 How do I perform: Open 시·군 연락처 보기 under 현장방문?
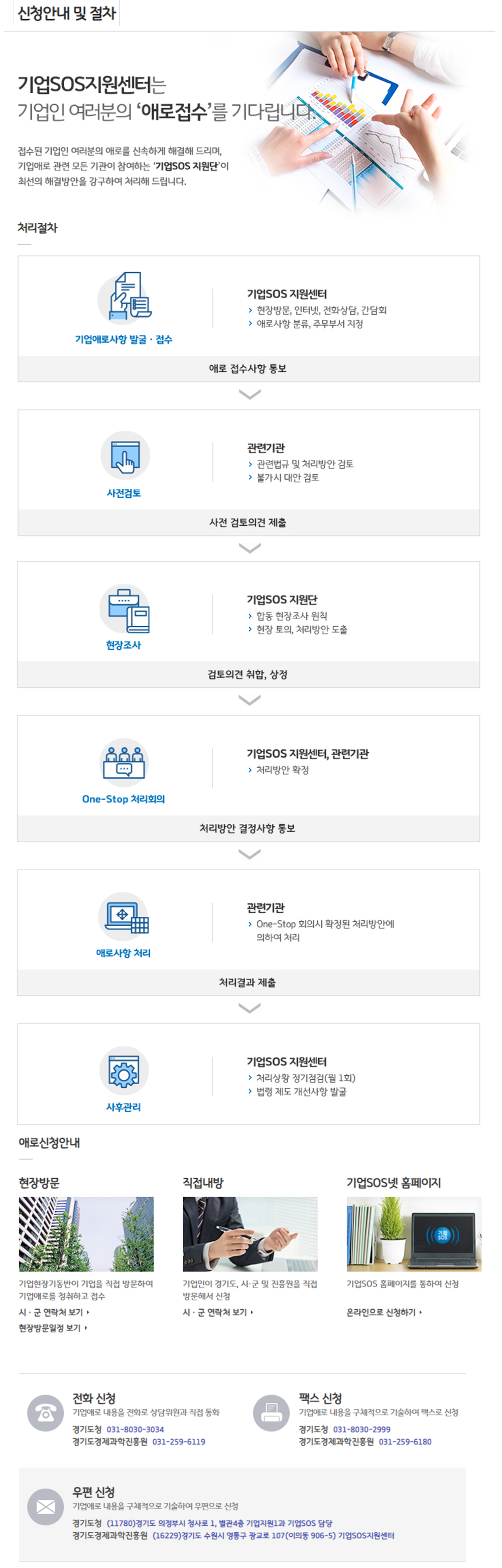coord(54,1312)
